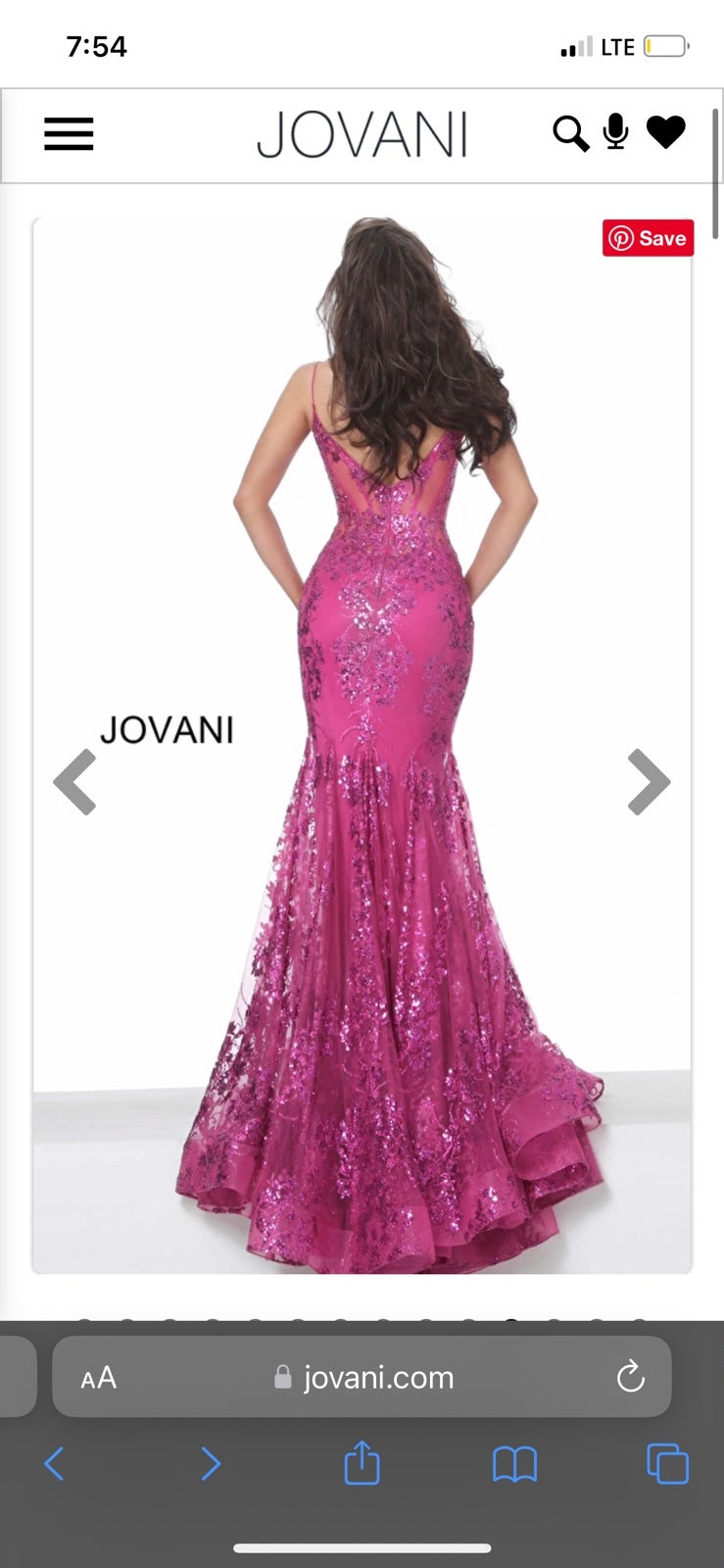Open the Safari tabs overview
This screenshot has height=1568, width=724.
(668, 1464)
